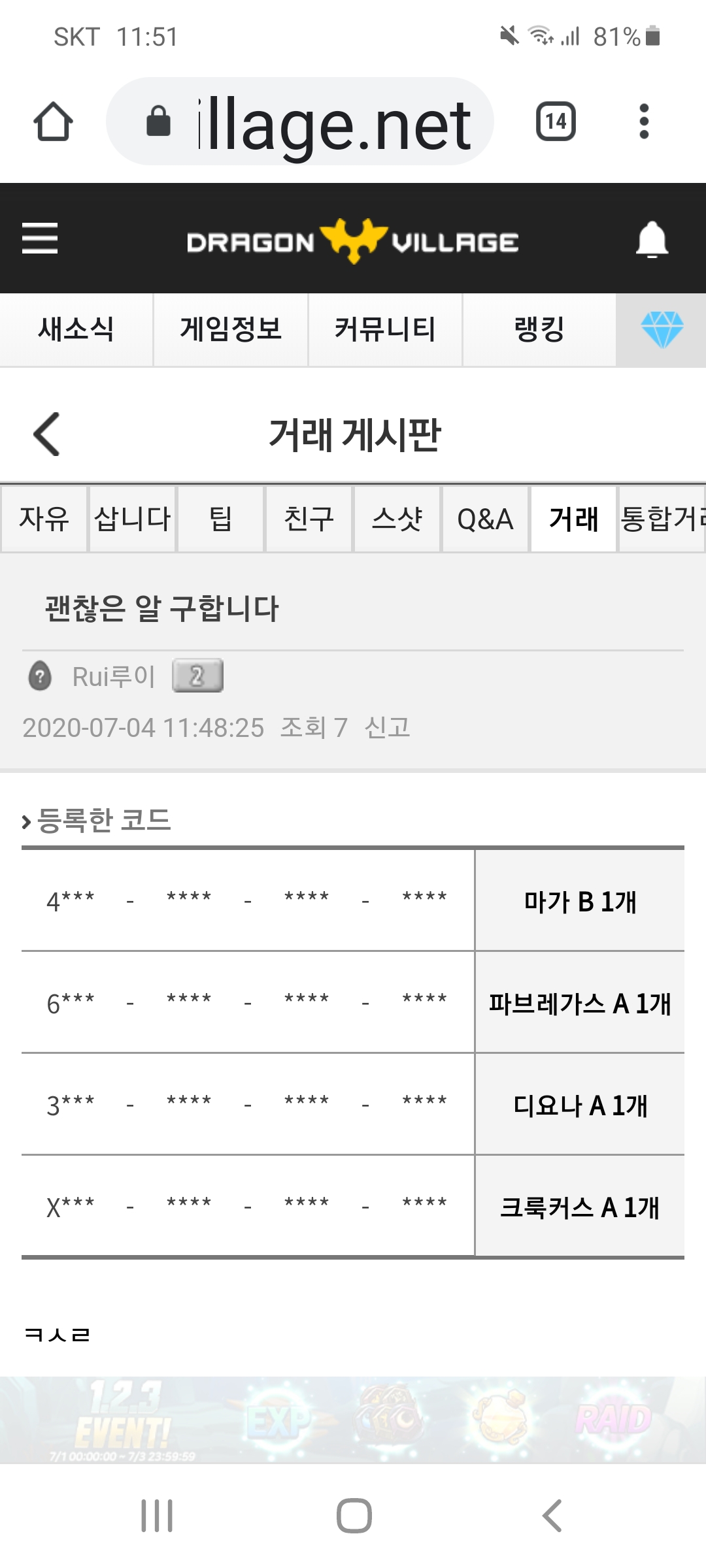Go to the 게임정보 section
Screen dimensions: 706x1568
(231, 329)
